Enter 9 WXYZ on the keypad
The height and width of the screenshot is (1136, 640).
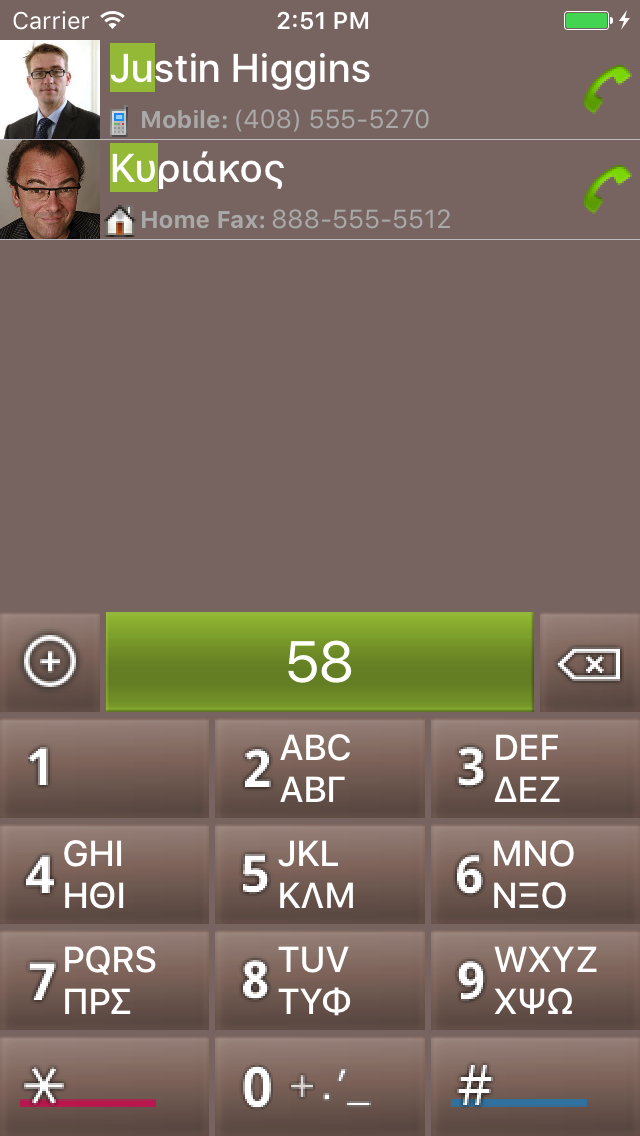point(536,981)
